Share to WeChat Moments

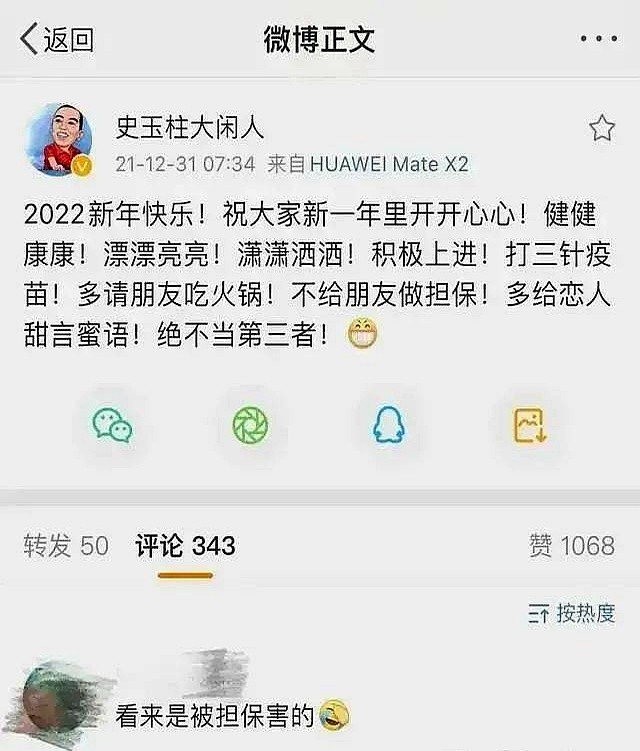250,426
